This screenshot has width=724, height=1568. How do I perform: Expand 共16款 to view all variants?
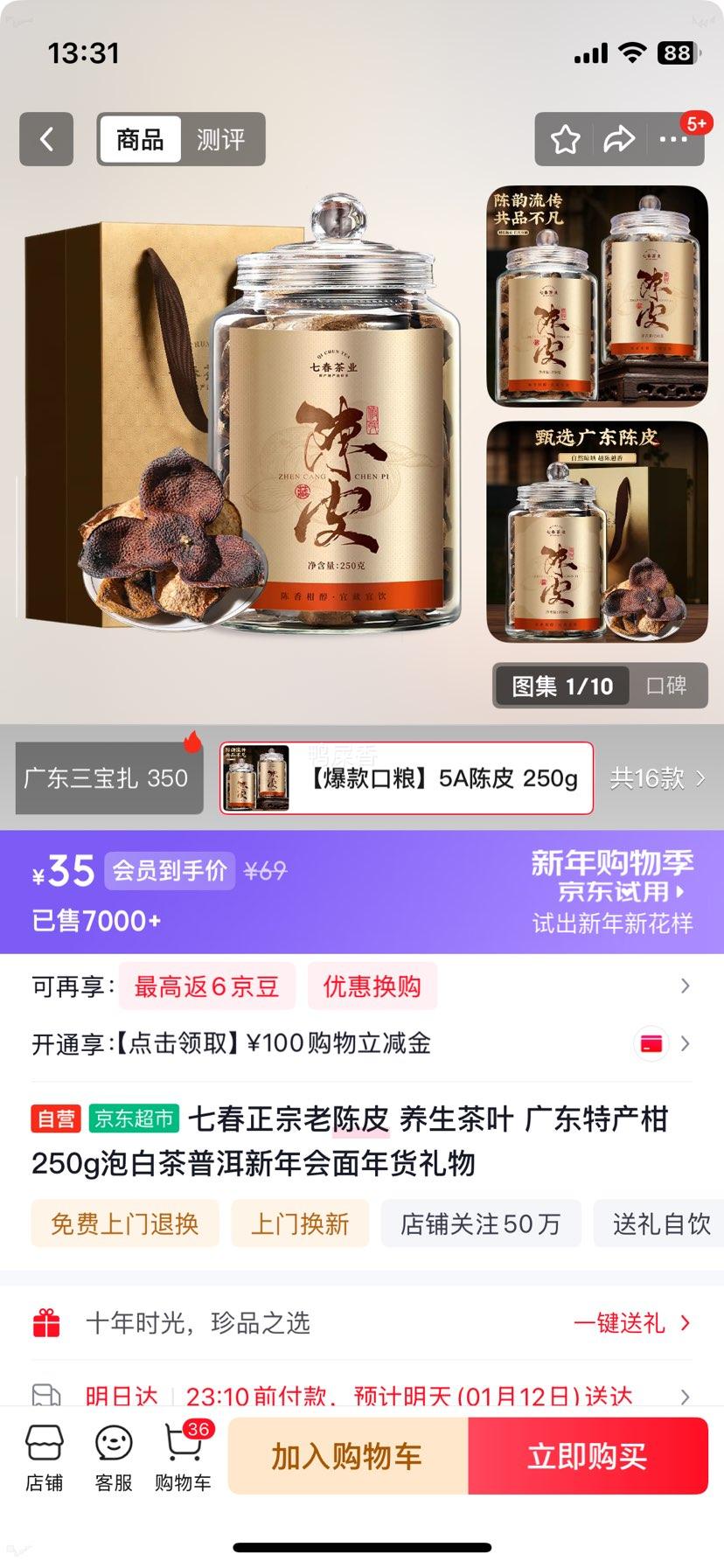tap(661, 778)
